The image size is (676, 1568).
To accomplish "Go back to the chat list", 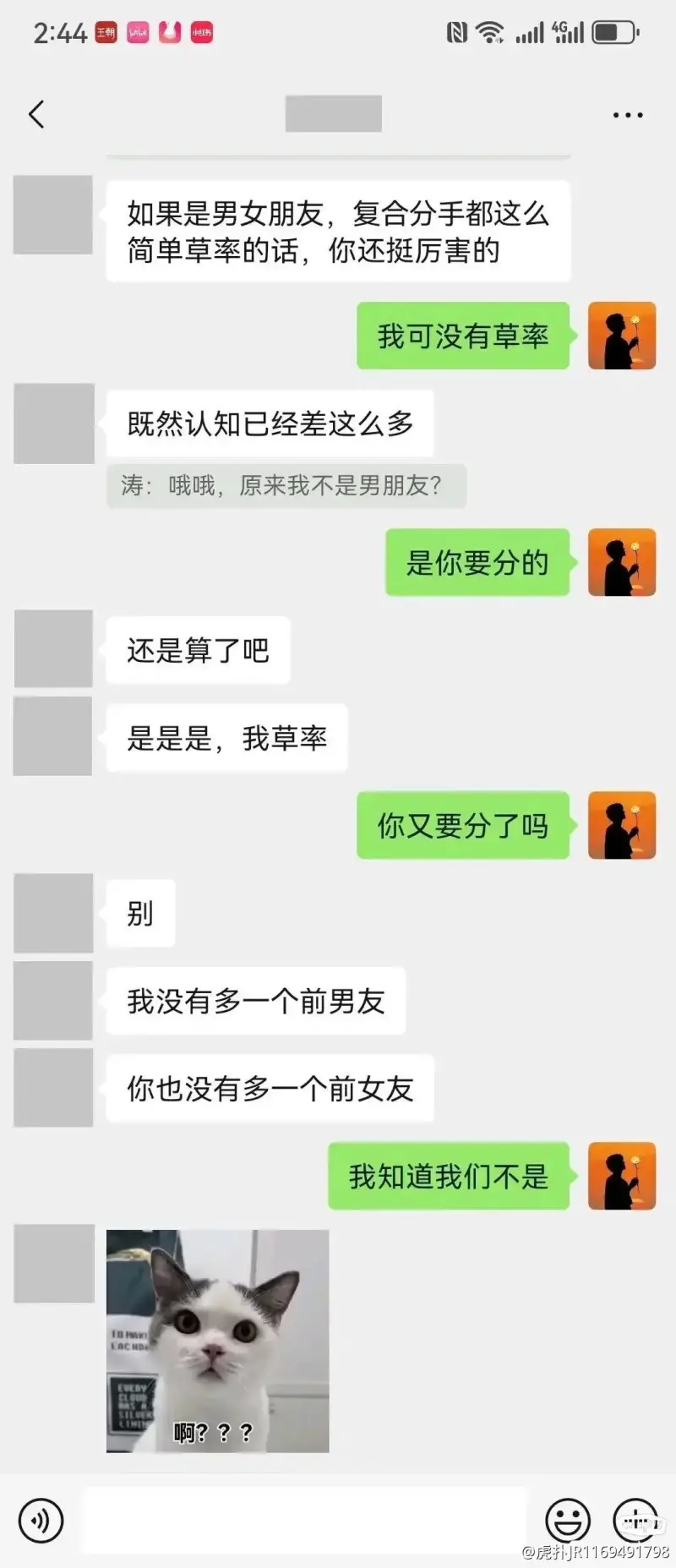I will pyautogui.click(x=36, y=114).
